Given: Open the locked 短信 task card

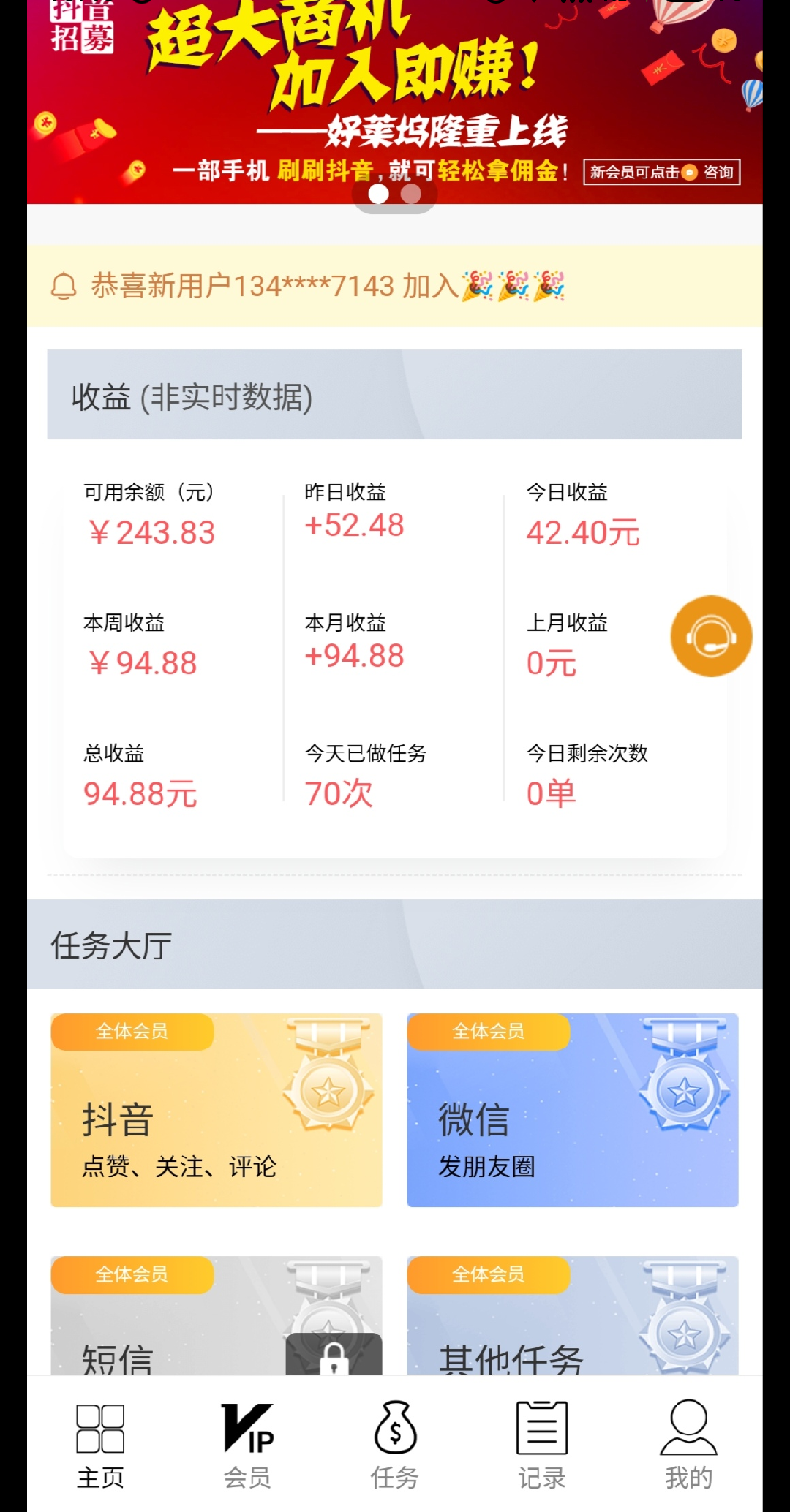Looking at the screenshot, I should pyautogui.click(x=217, y=1315).
